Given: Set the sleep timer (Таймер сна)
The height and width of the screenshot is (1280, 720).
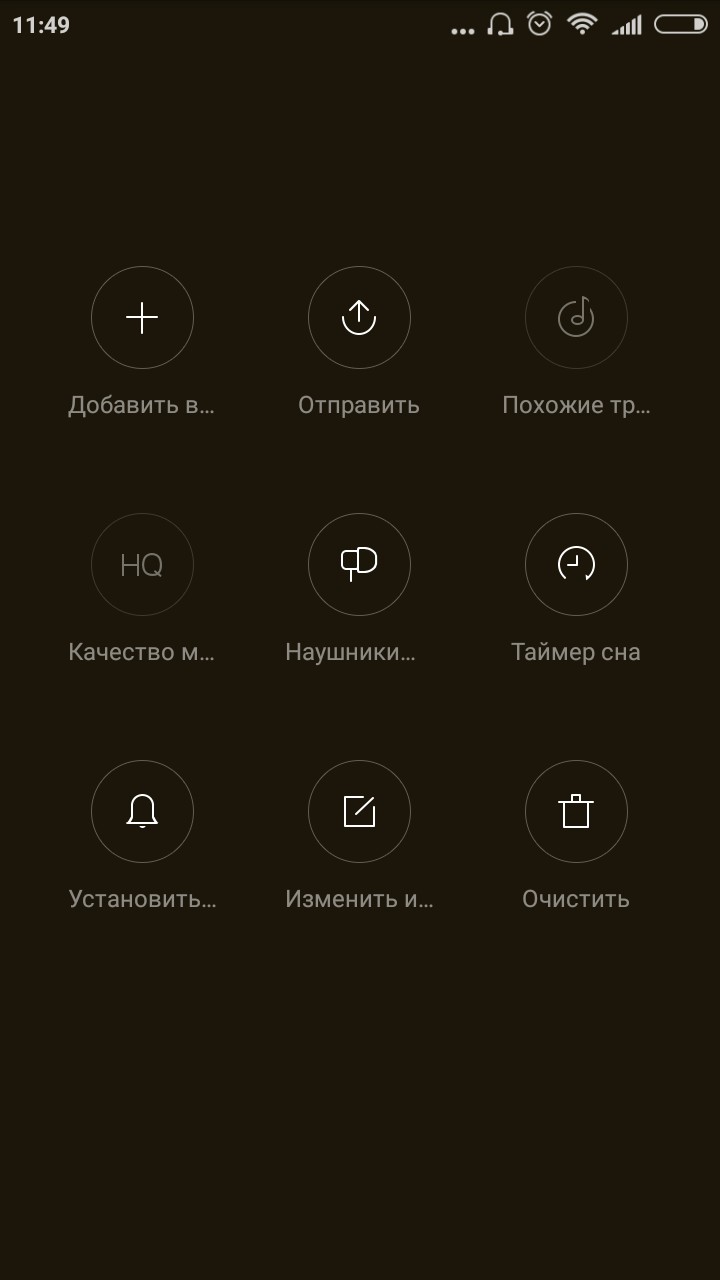Looking at the screenshot, I should (x=576, y=565).
